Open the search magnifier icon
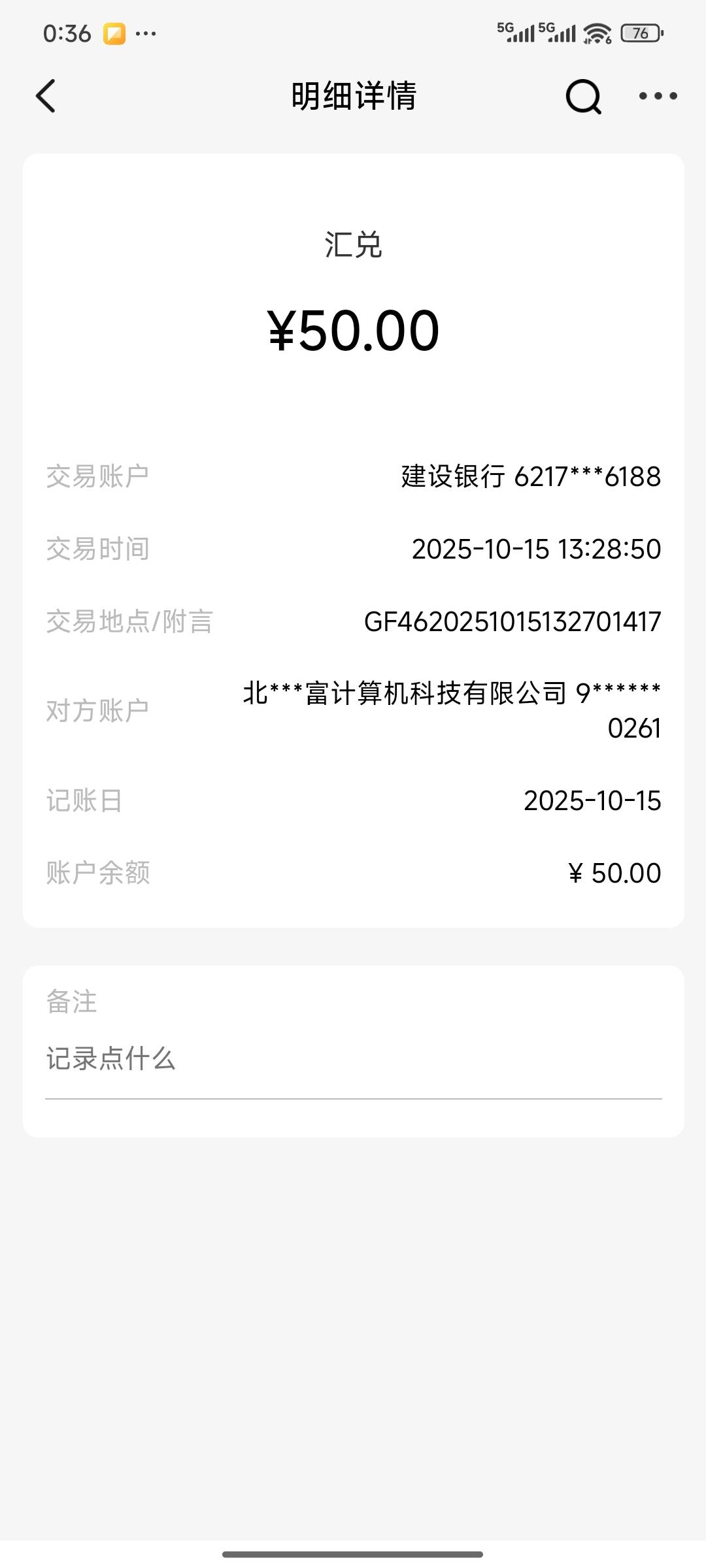706x1568 pixels. (582, 97)
